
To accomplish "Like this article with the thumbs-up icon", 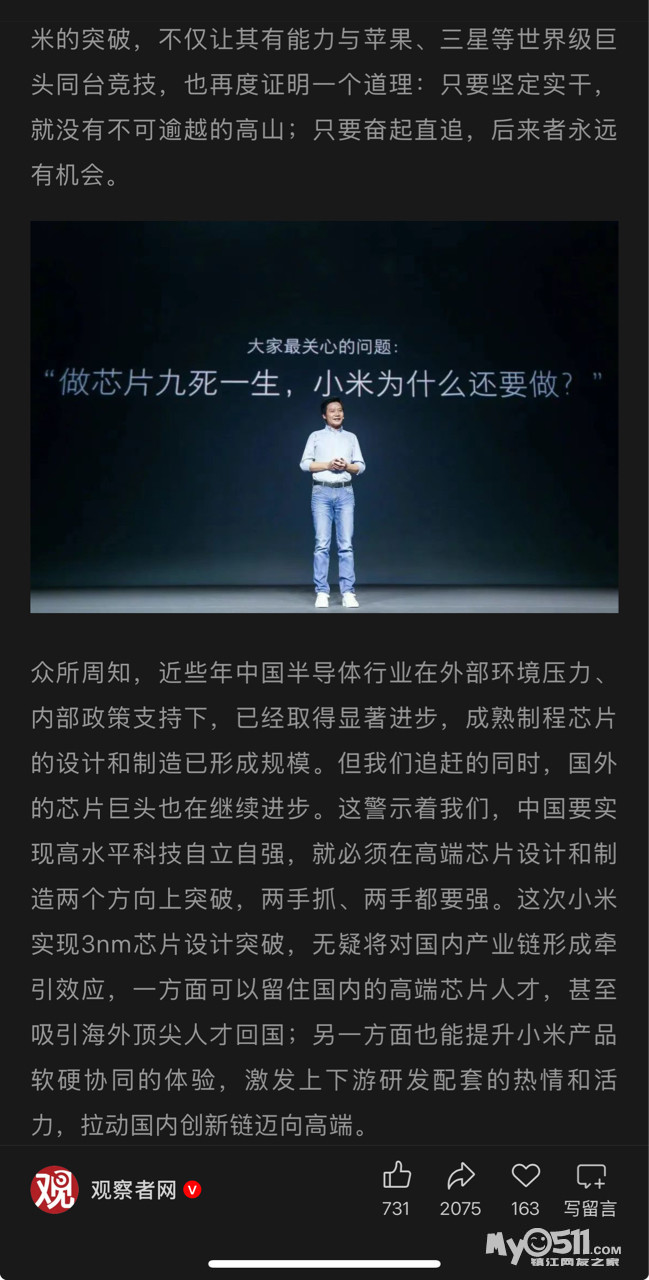I will 396,1175.
